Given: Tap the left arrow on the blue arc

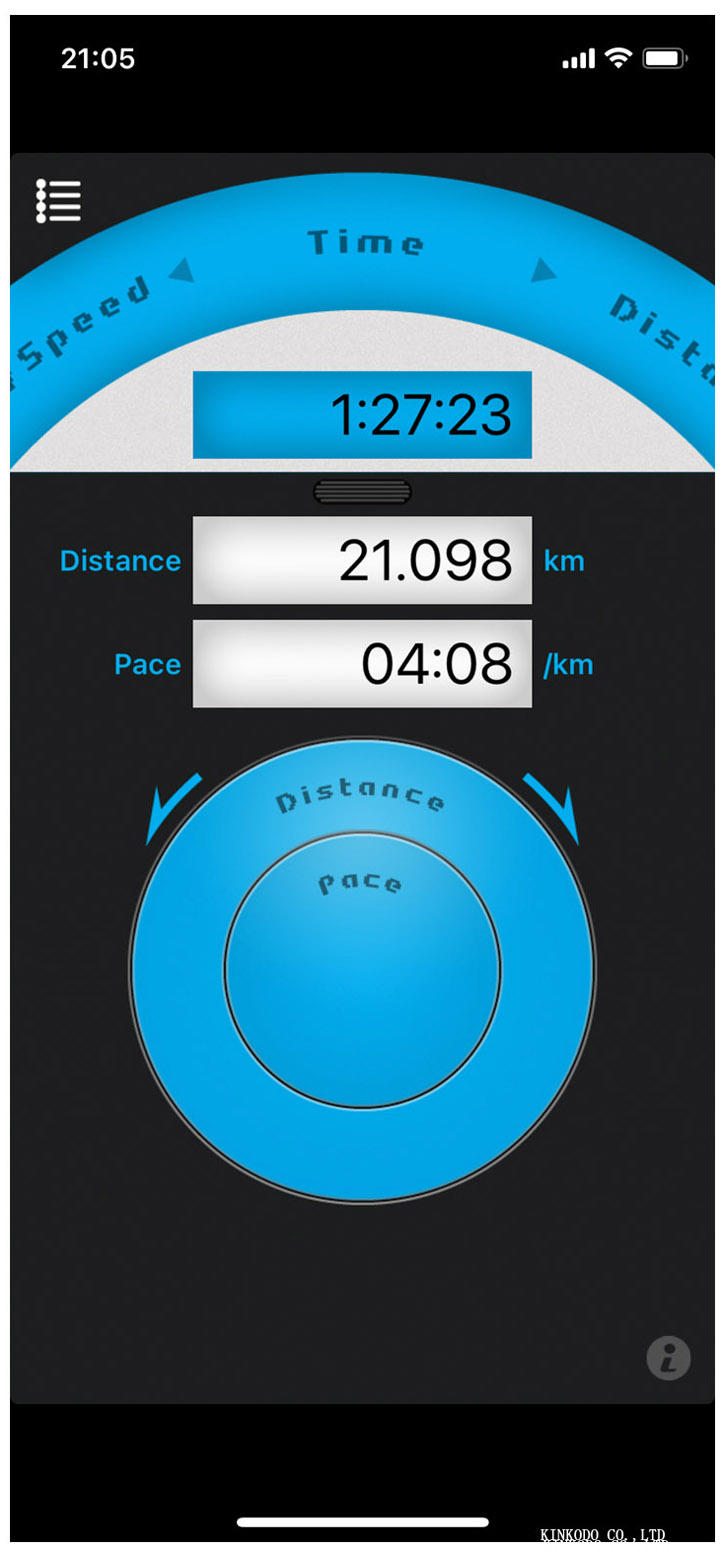Looking at the screenshot, I should [x=182, y=271].
